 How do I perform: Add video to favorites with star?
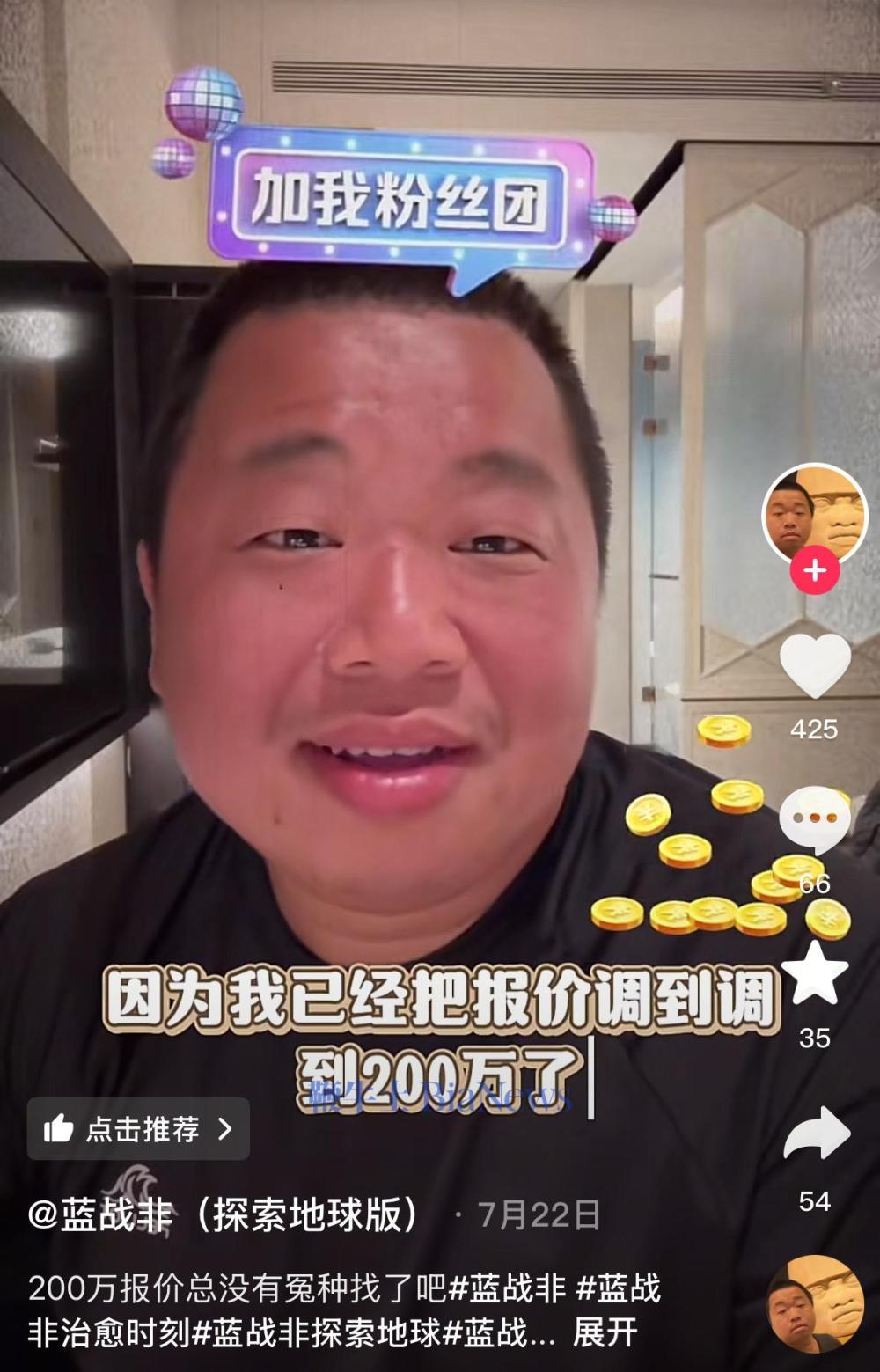pyautogui.click(x=815, y=973)
